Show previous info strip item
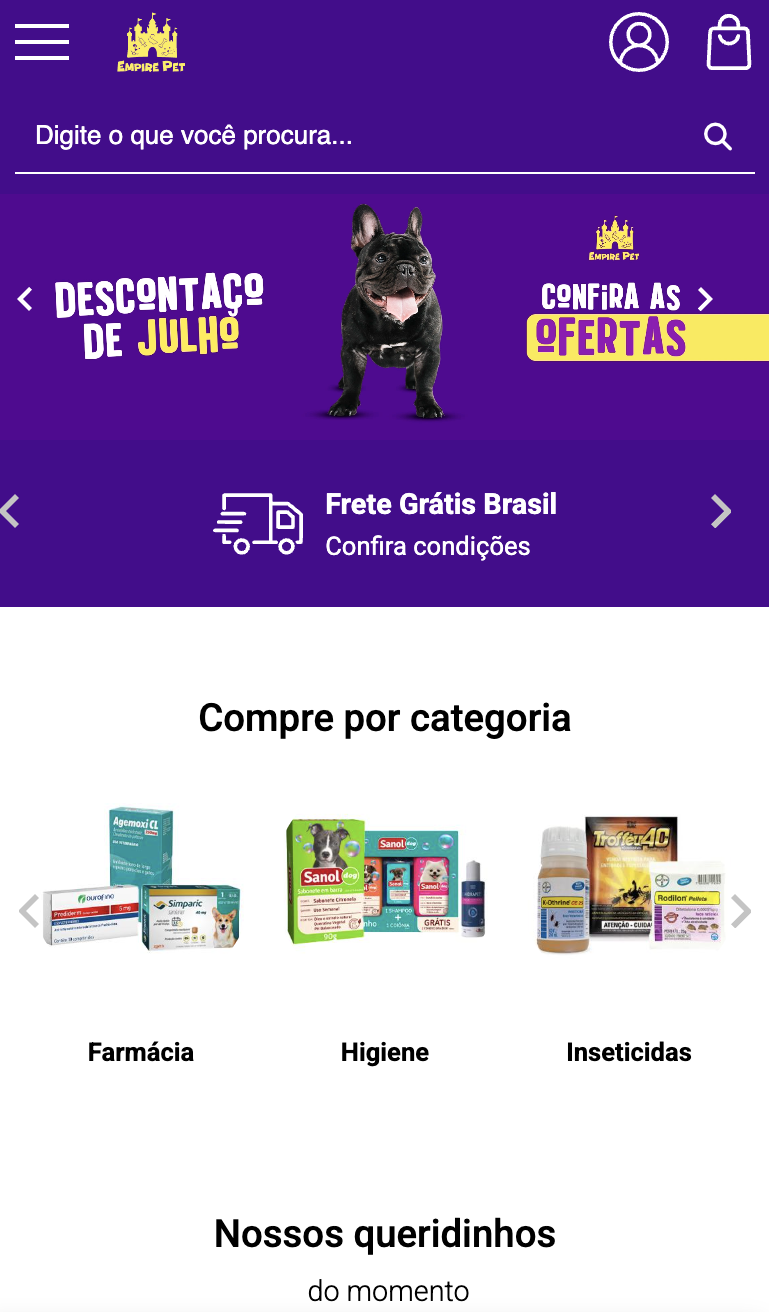The height and width of the screenshot is (1312, 769). 10,511
